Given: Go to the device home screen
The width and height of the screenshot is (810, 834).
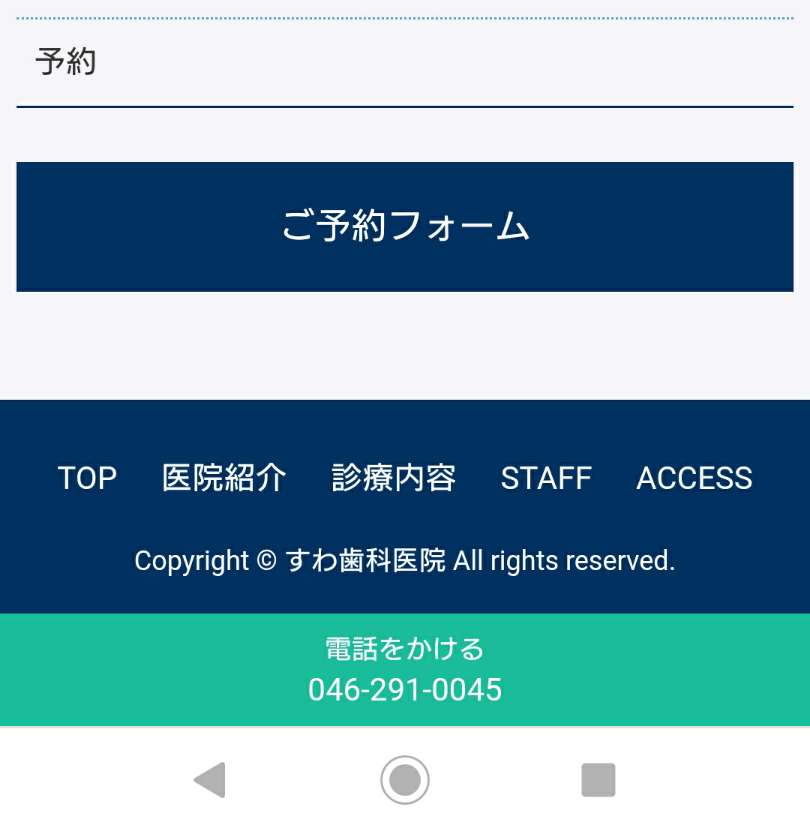Looking at the screenshot, I should point(405,780).
